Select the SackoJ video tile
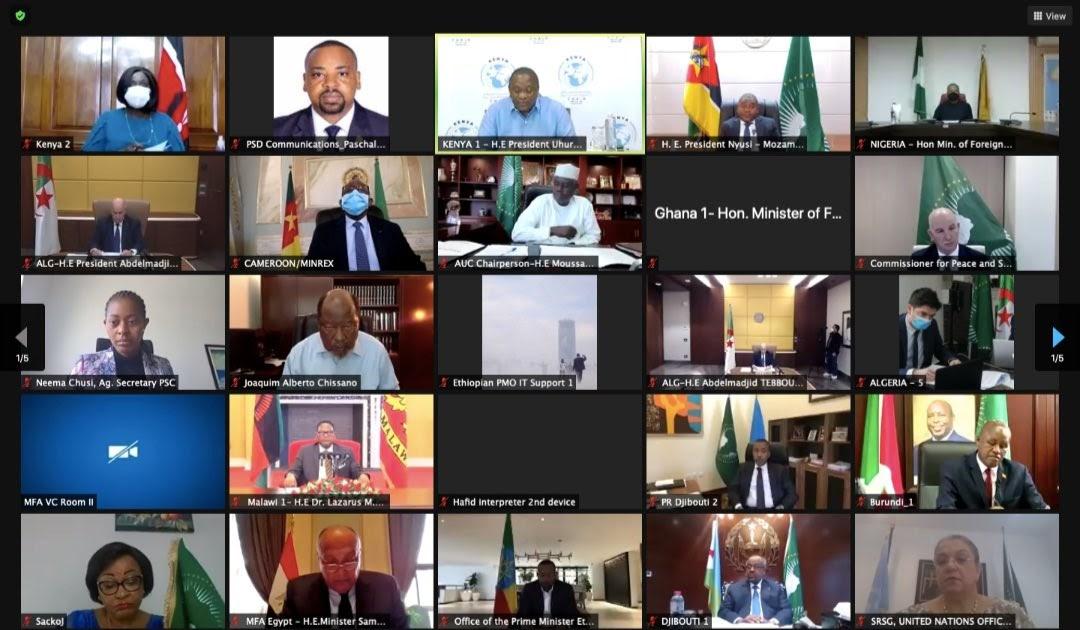This screenshot has width=1080, height=630. (123, 570)
